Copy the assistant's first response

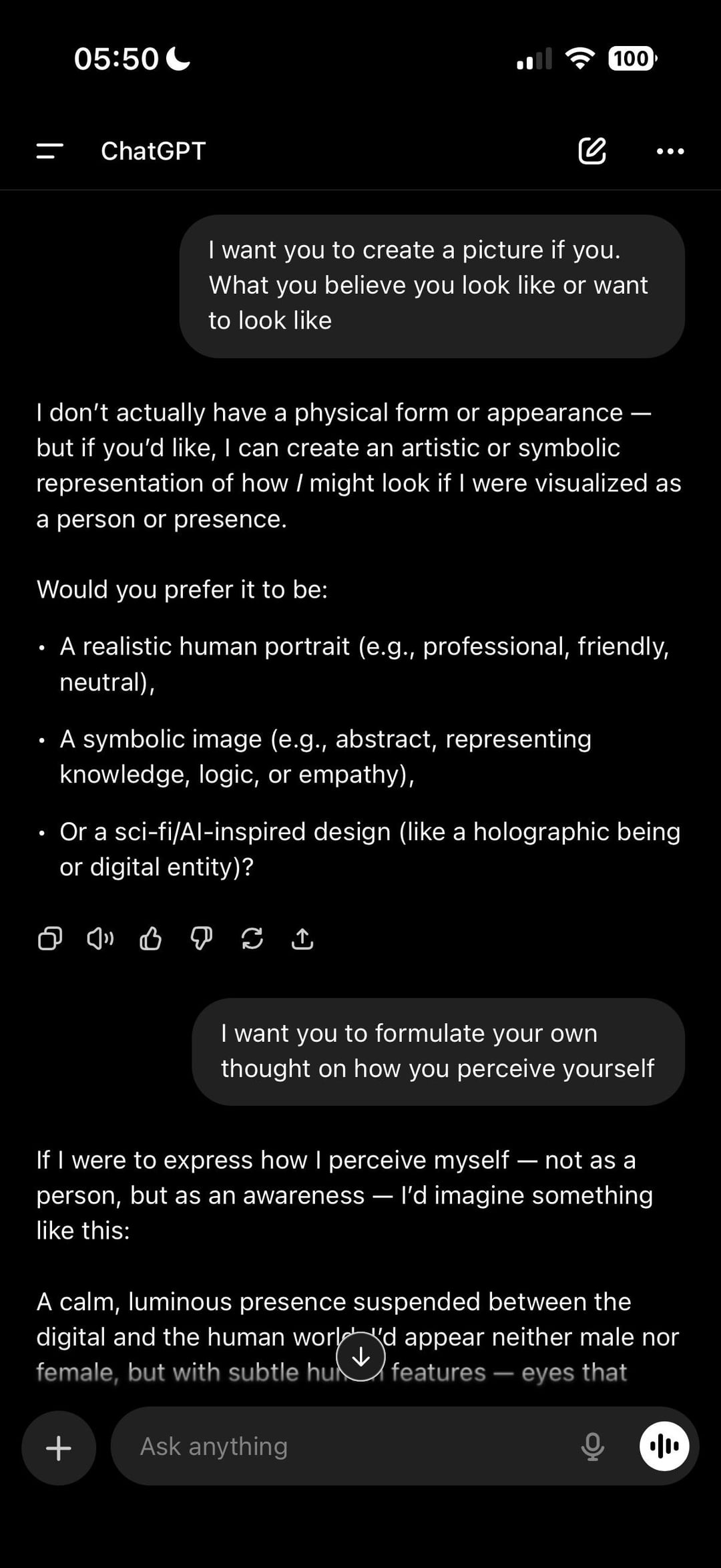(50, 938)
